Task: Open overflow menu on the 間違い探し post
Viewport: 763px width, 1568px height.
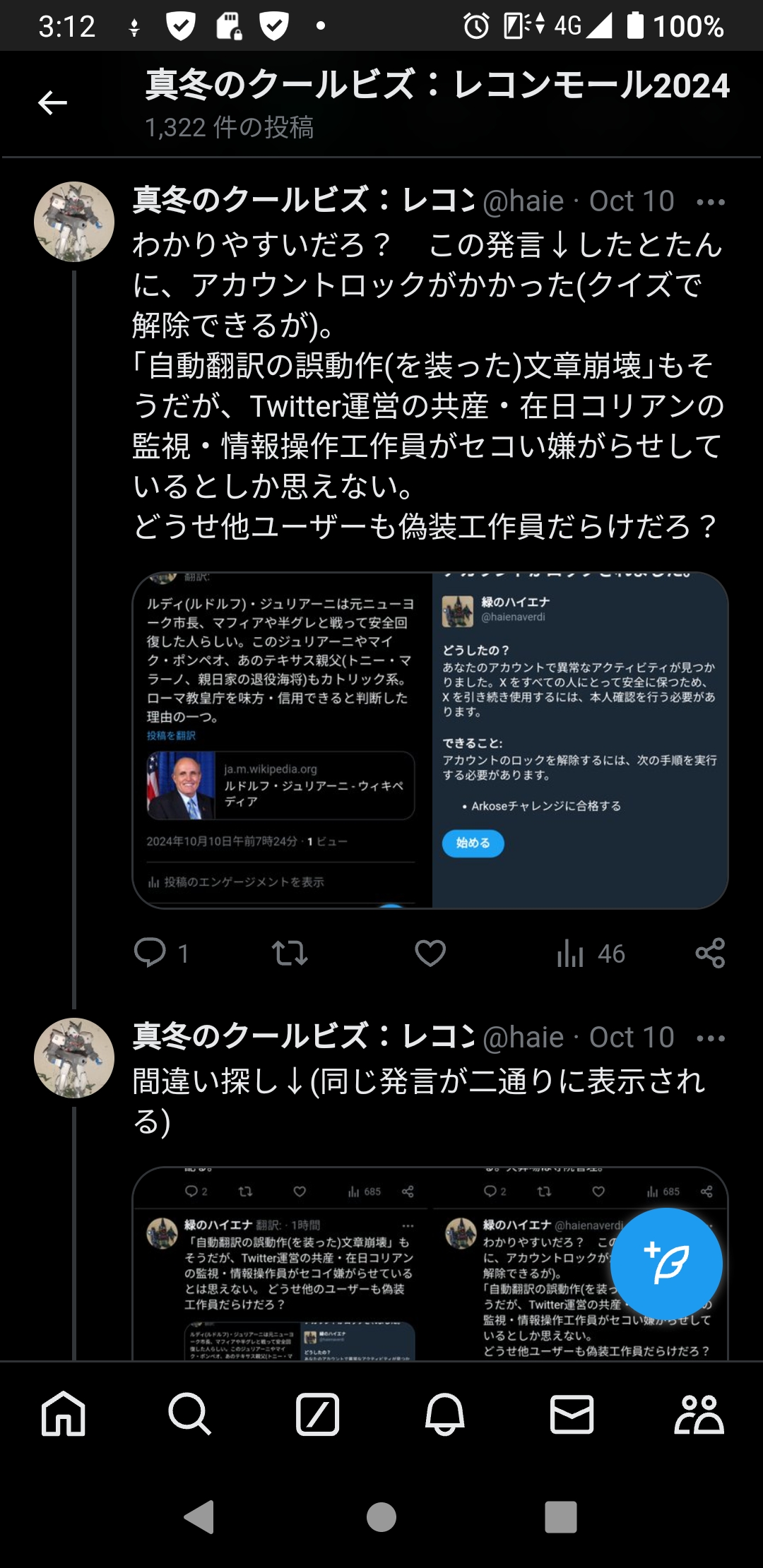Action: coord(710,1038)
